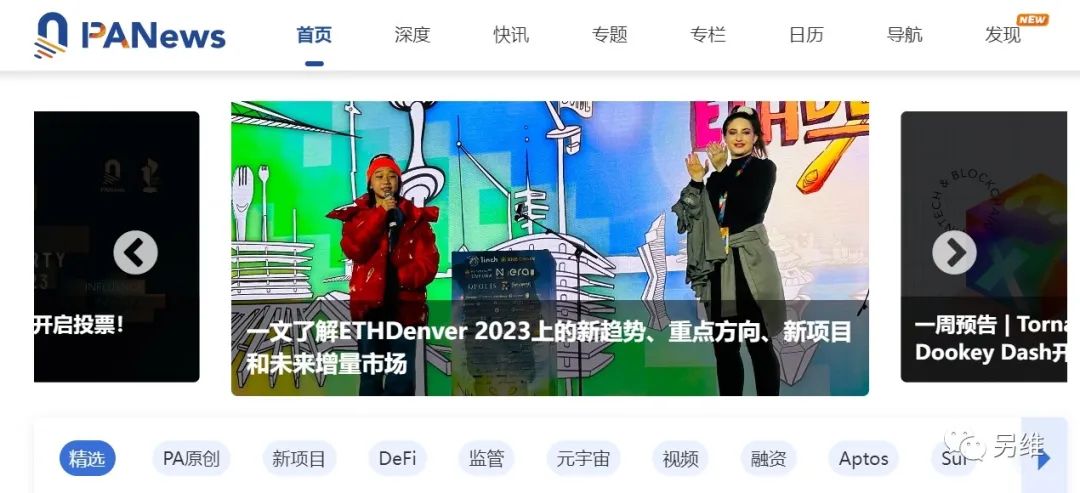Switch to the 深度 tab
Screen dimensions: 1080x493
point(412,35)
